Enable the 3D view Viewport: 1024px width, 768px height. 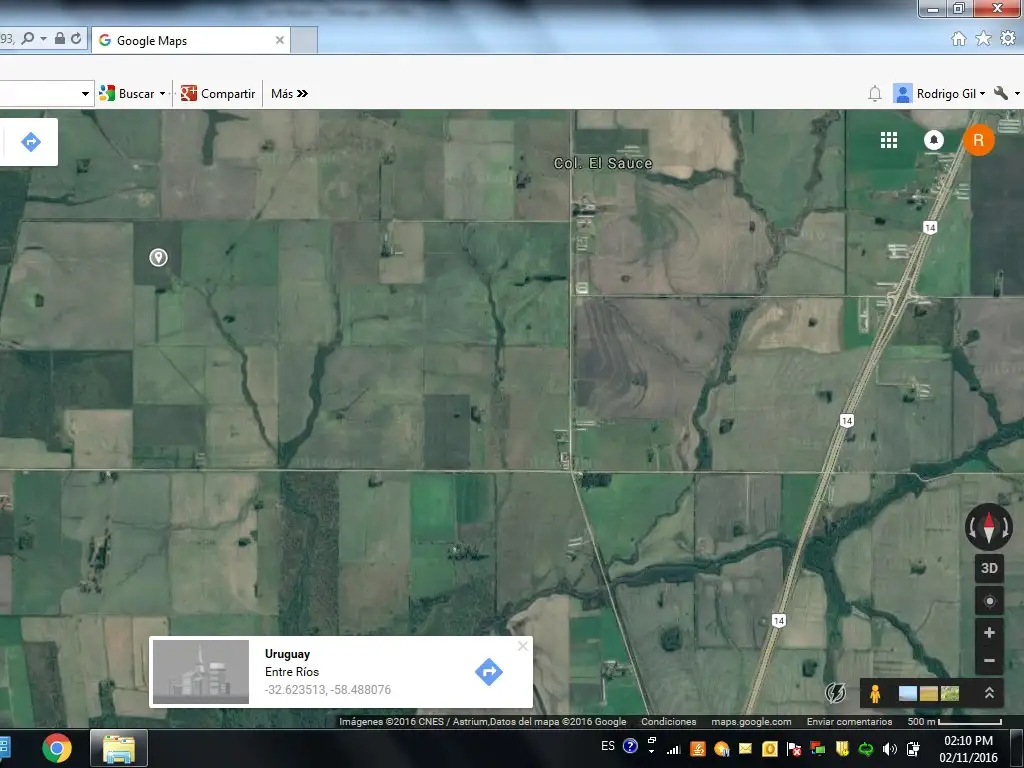click(x=989, y=568)
